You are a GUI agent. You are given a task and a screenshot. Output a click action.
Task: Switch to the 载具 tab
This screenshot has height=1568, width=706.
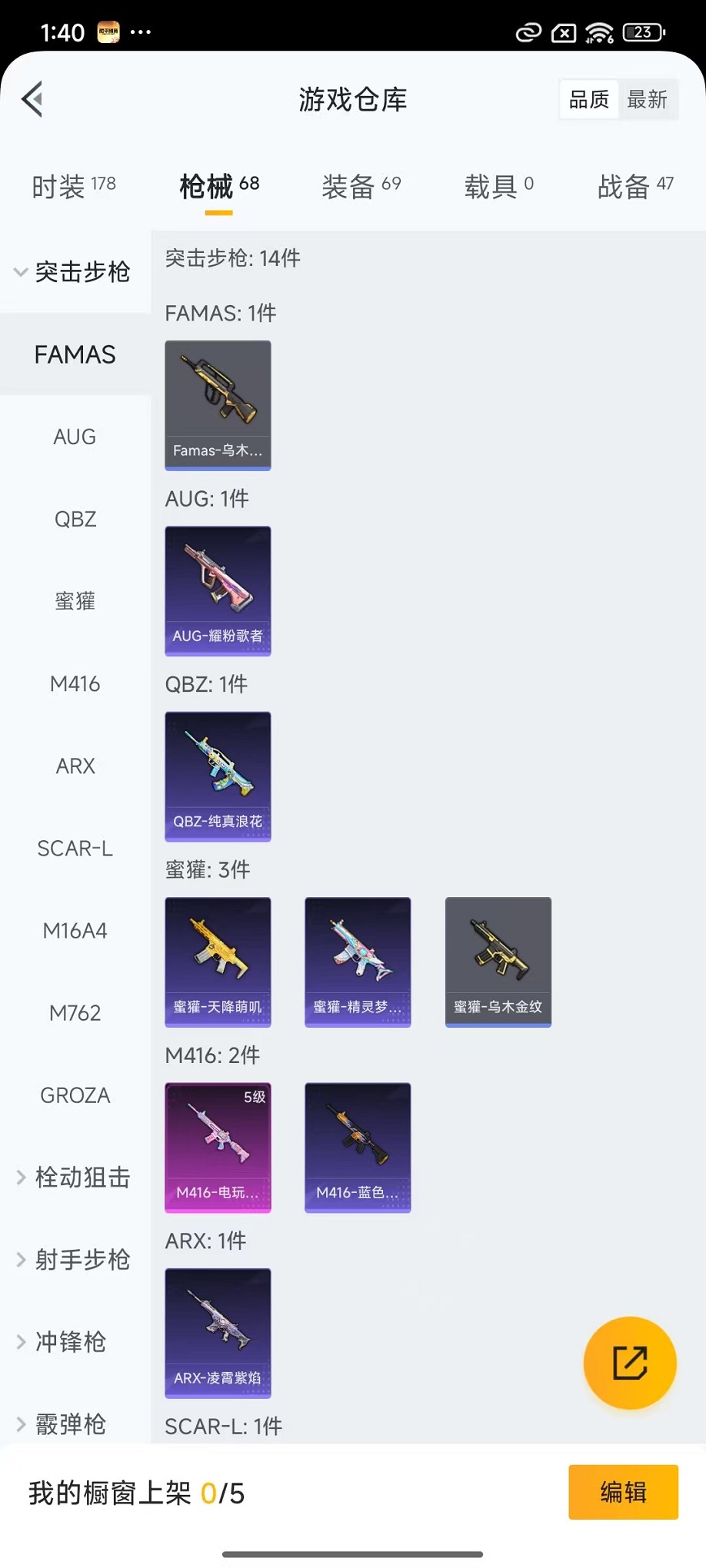[x=498, y=186]
